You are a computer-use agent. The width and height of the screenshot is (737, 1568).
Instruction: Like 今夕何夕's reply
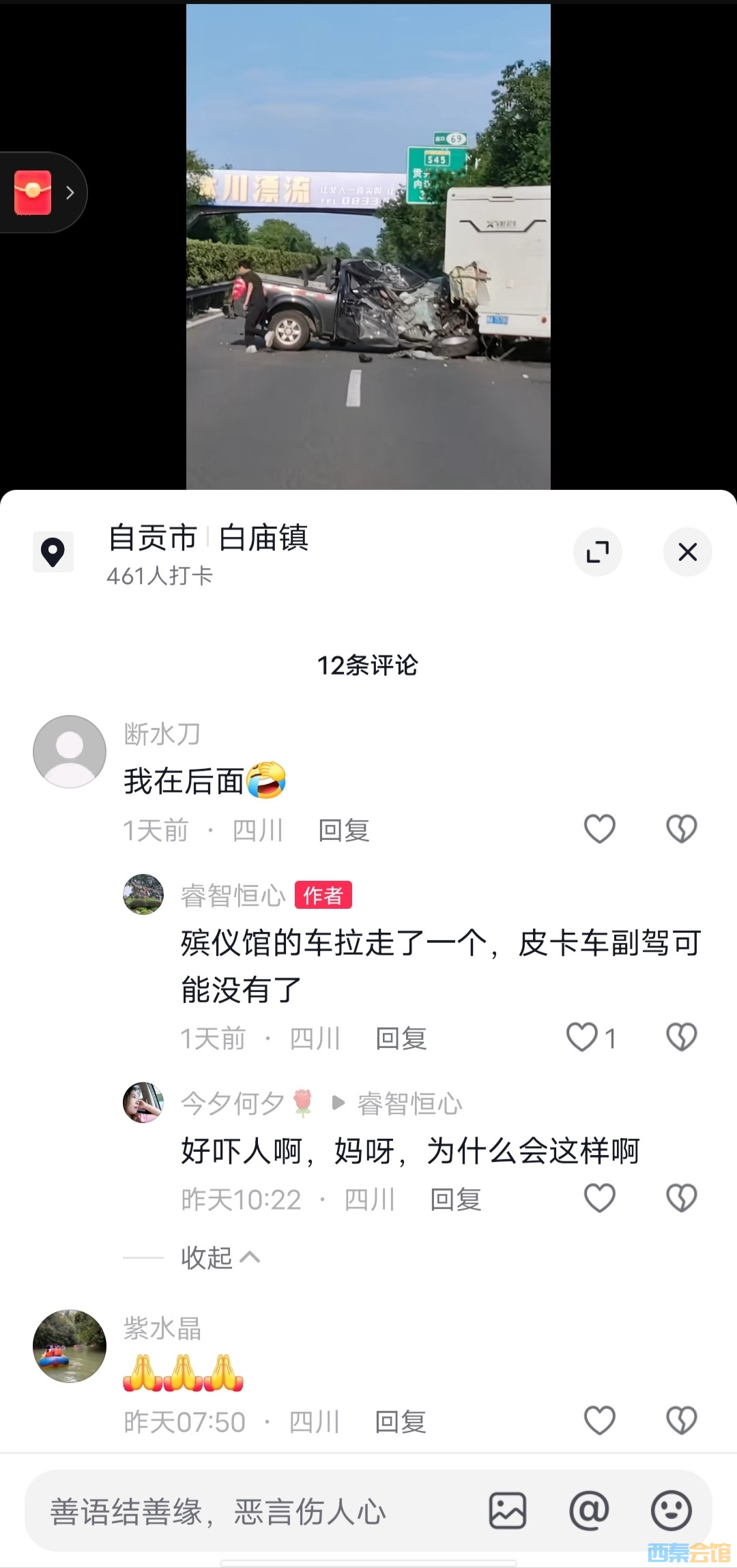(x=599, y=1198)
